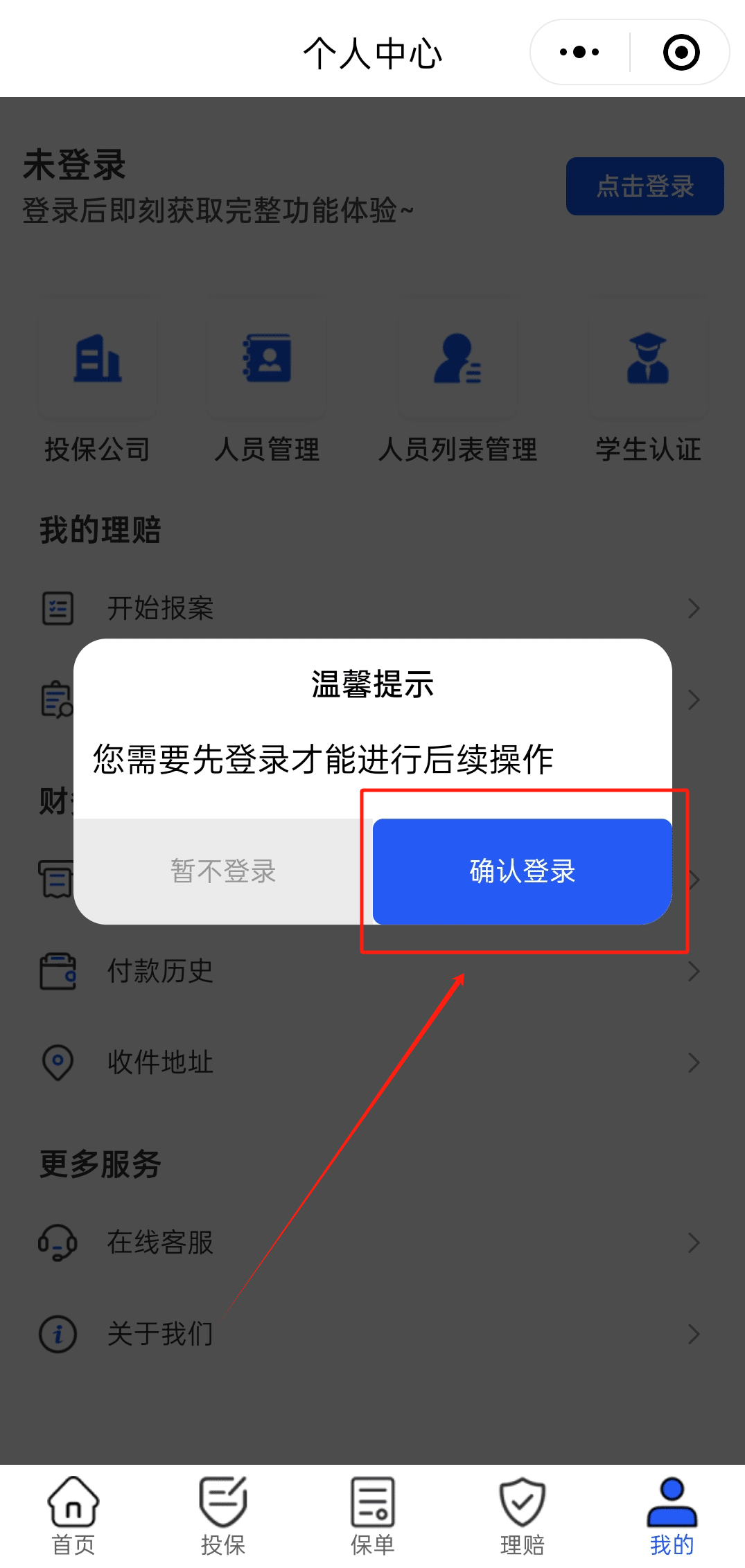Open 收件地址 row
This screenshot has width=745, height=1568.
[372, 1062]
